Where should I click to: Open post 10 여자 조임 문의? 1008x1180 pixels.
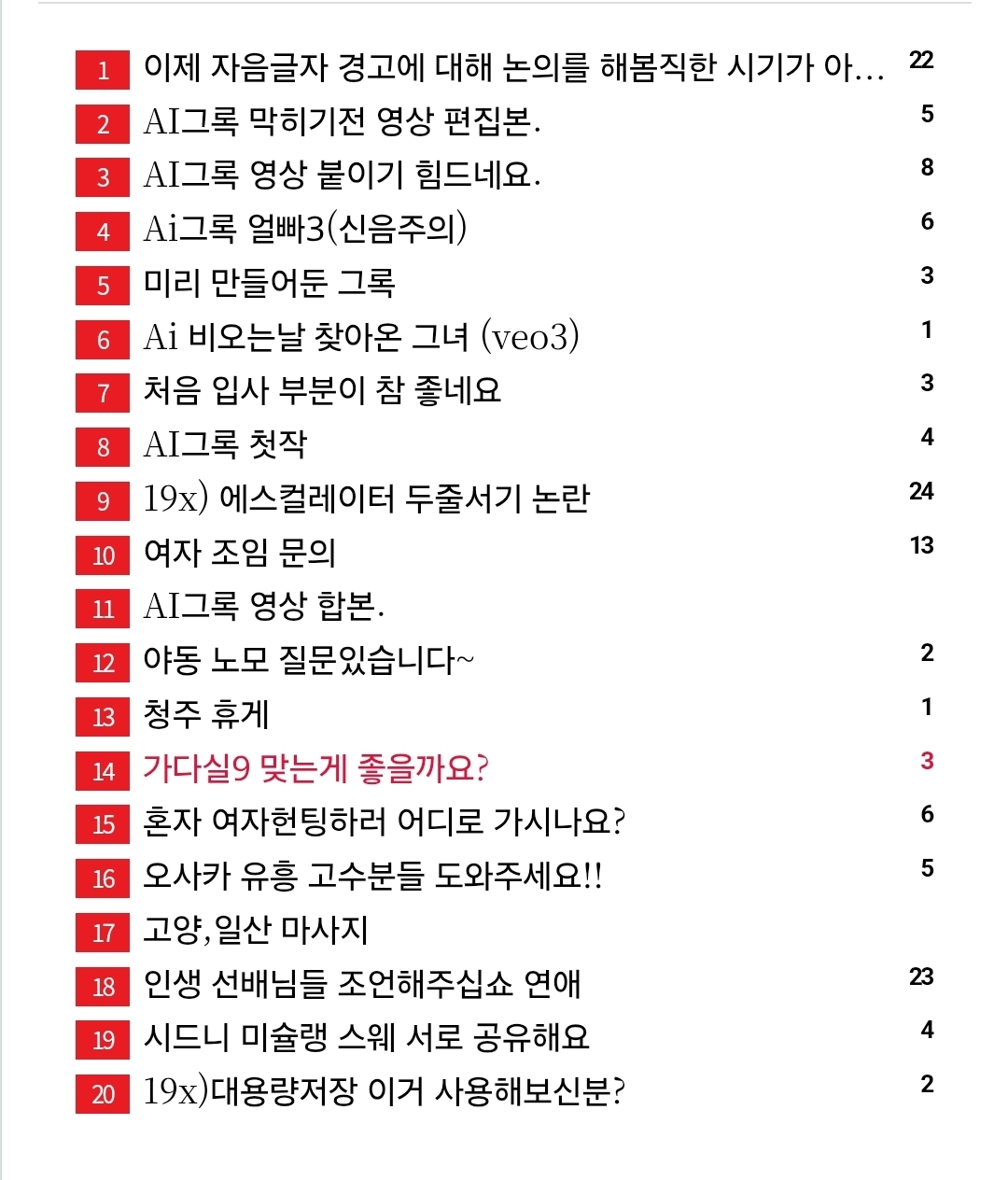(x=239, y=553)
